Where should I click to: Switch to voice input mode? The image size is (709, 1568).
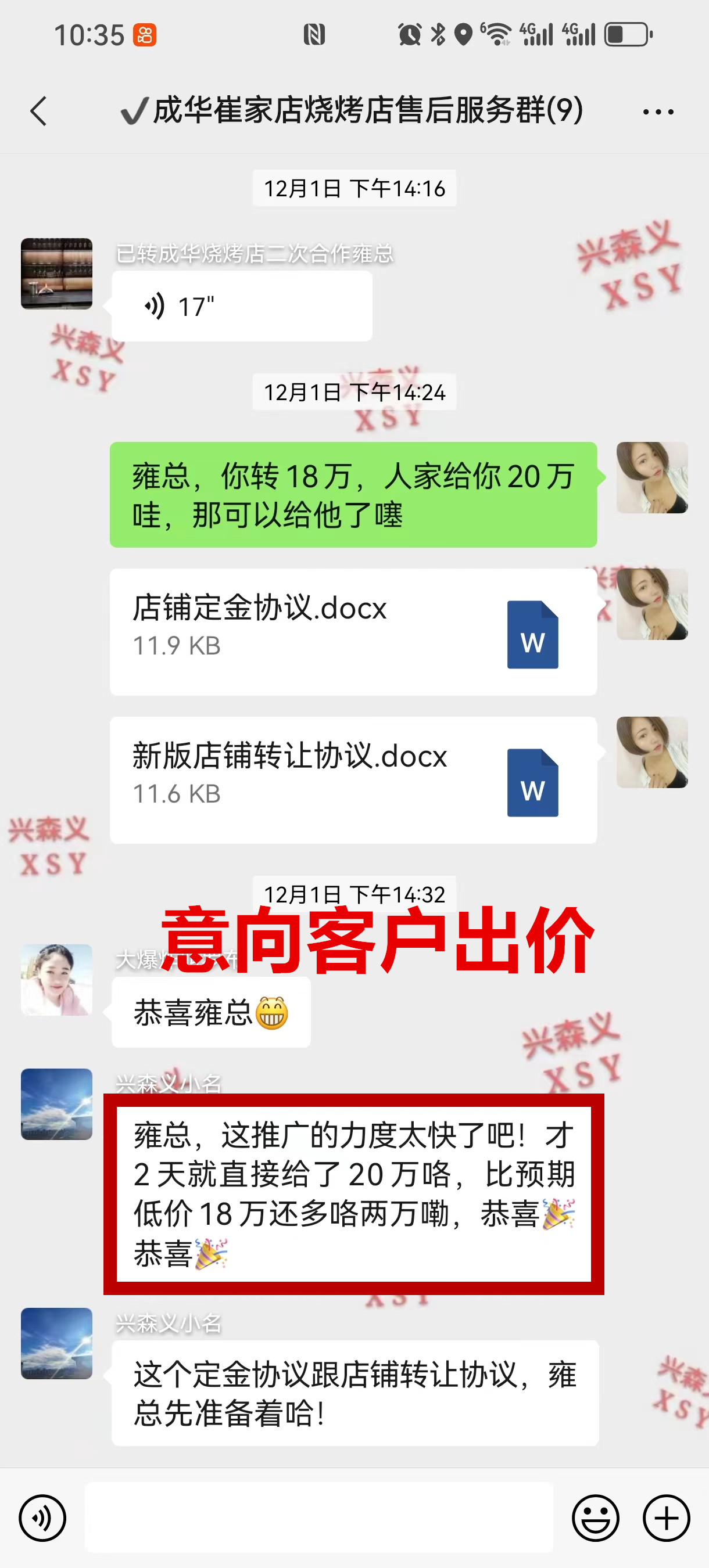[x=42, y=1517]
